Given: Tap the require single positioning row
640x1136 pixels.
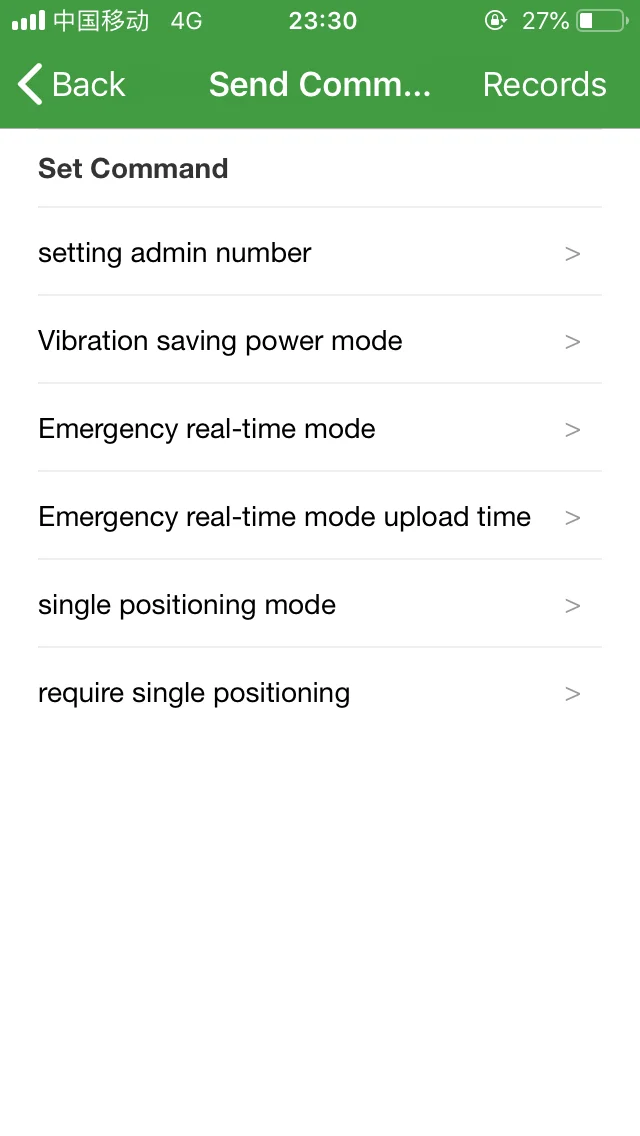Looking at the screenshot, I should pyautogui.click(x=320, y=692).
